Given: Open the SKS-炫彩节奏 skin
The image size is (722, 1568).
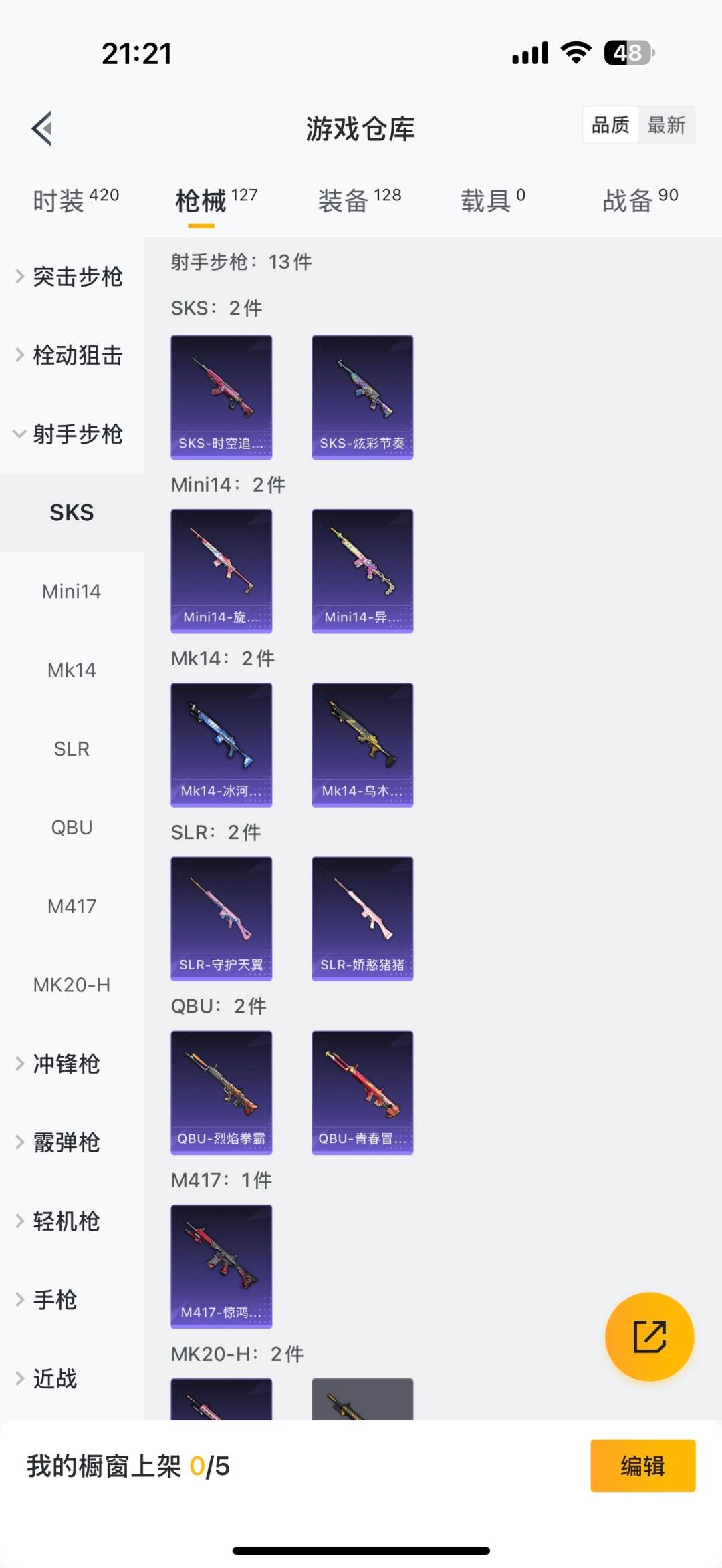Looking at the screenshot, I should pyautogui.click(x=362, y=398).
